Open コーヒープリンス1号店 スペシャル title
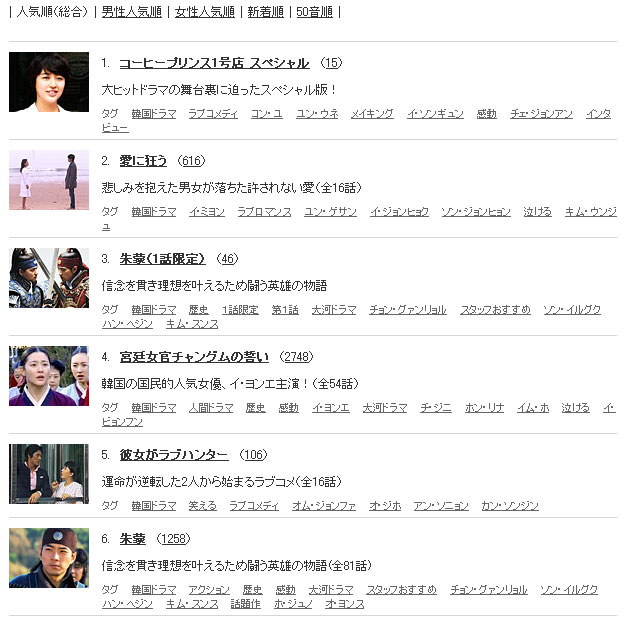This screenshot has width=625, height=622. [x=213, y=63]
